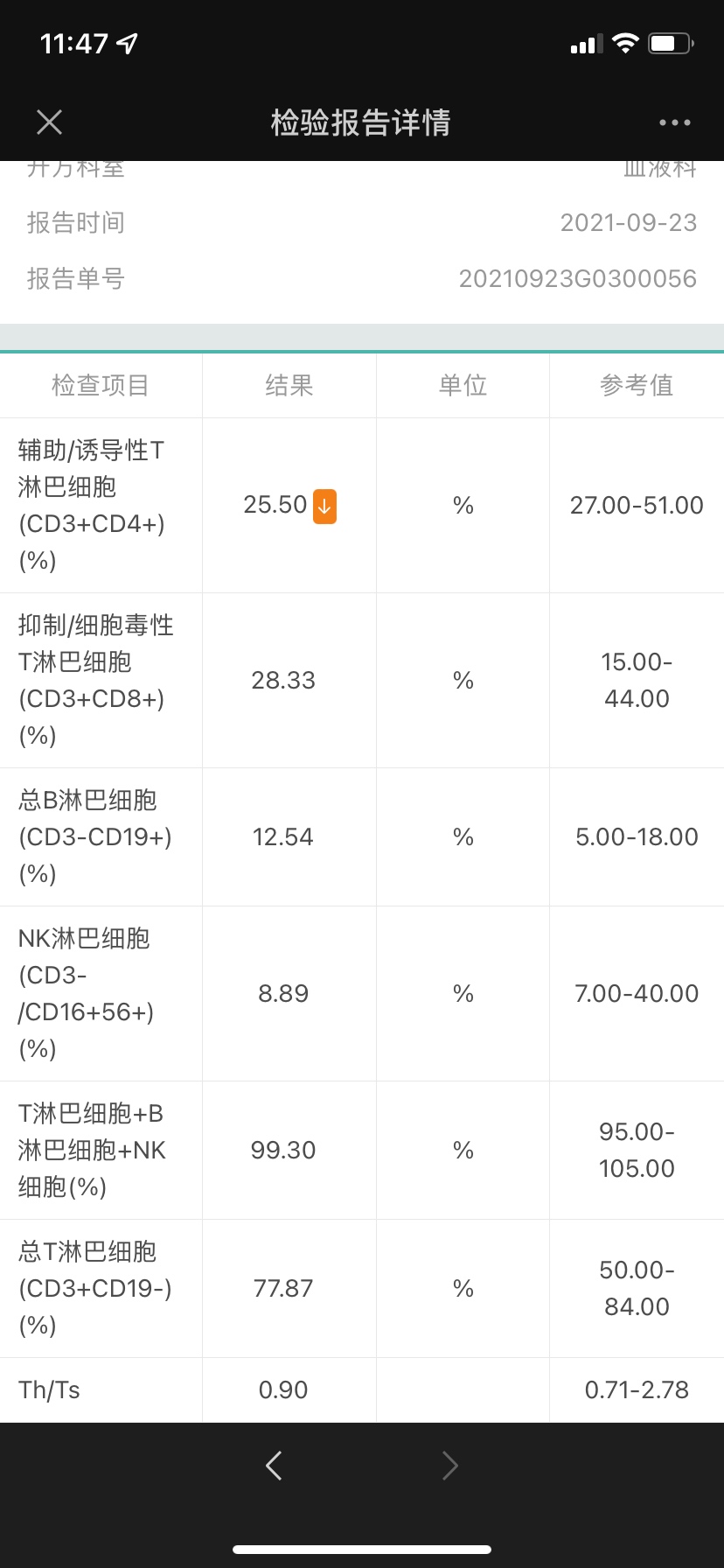Screen dimensions: 724x1568
Task: Open the three-dot overflow menu
Action: tap(675, 122)
